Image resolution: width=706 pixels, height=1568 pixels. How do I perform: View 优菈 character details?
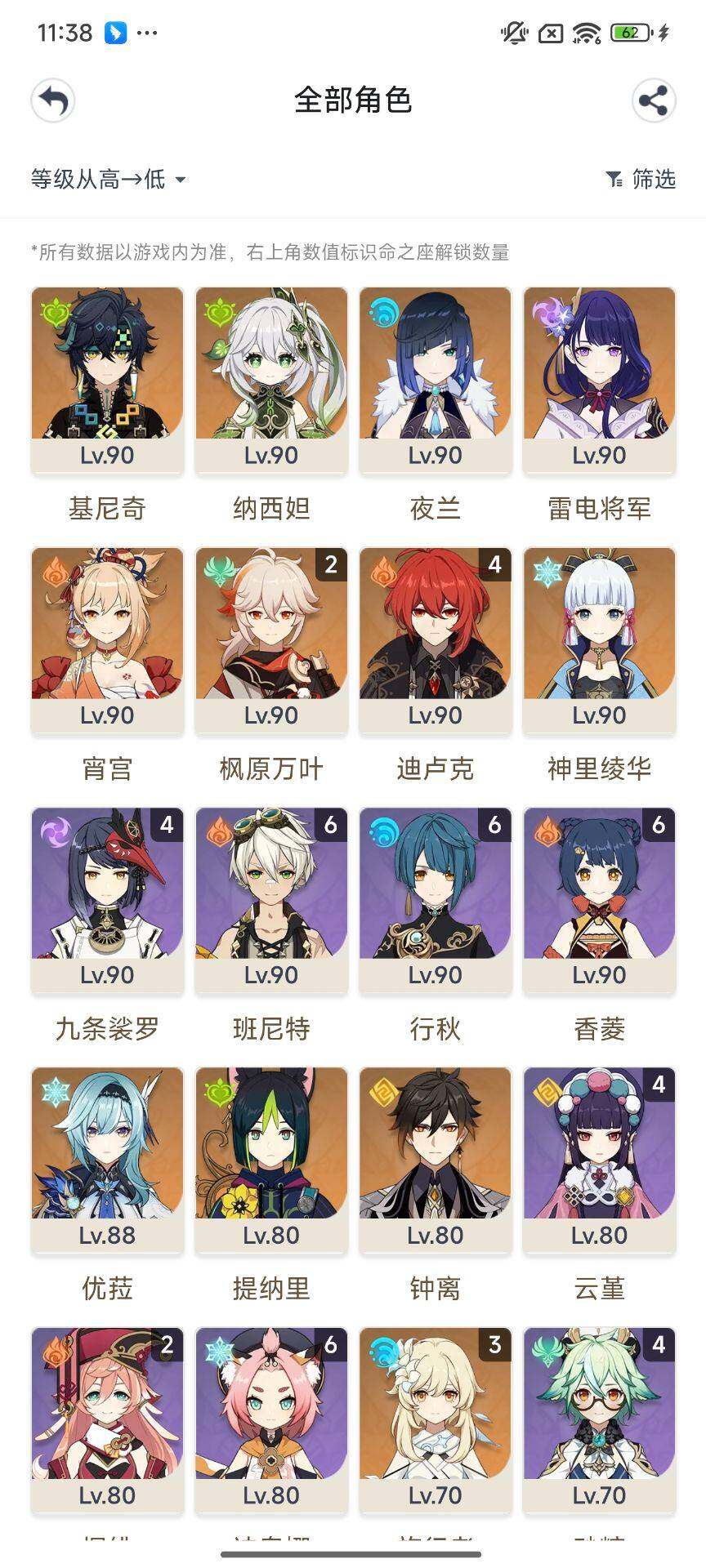pyautogui.click(x=107, y=1160)
